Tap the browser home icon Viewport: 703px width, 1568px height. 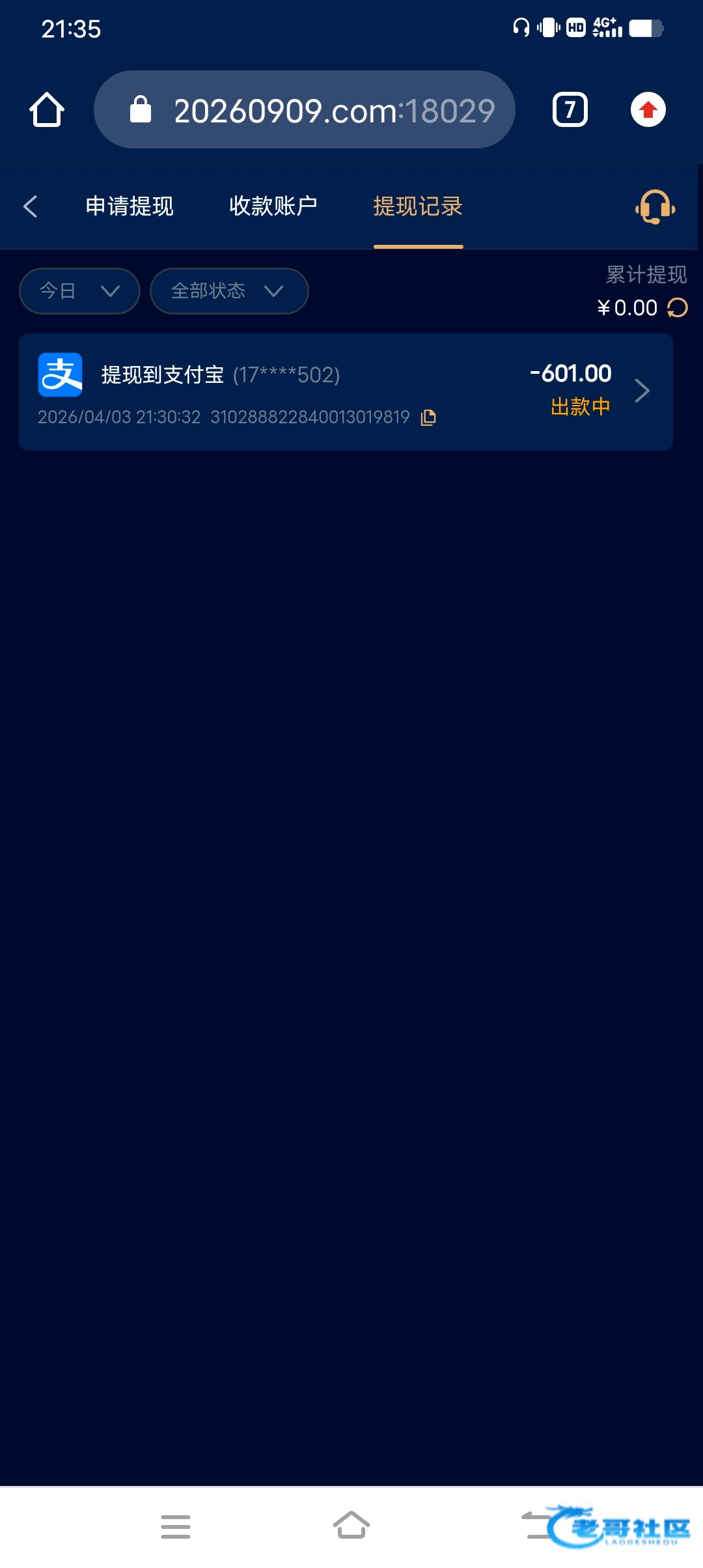(x=47, y=109)
